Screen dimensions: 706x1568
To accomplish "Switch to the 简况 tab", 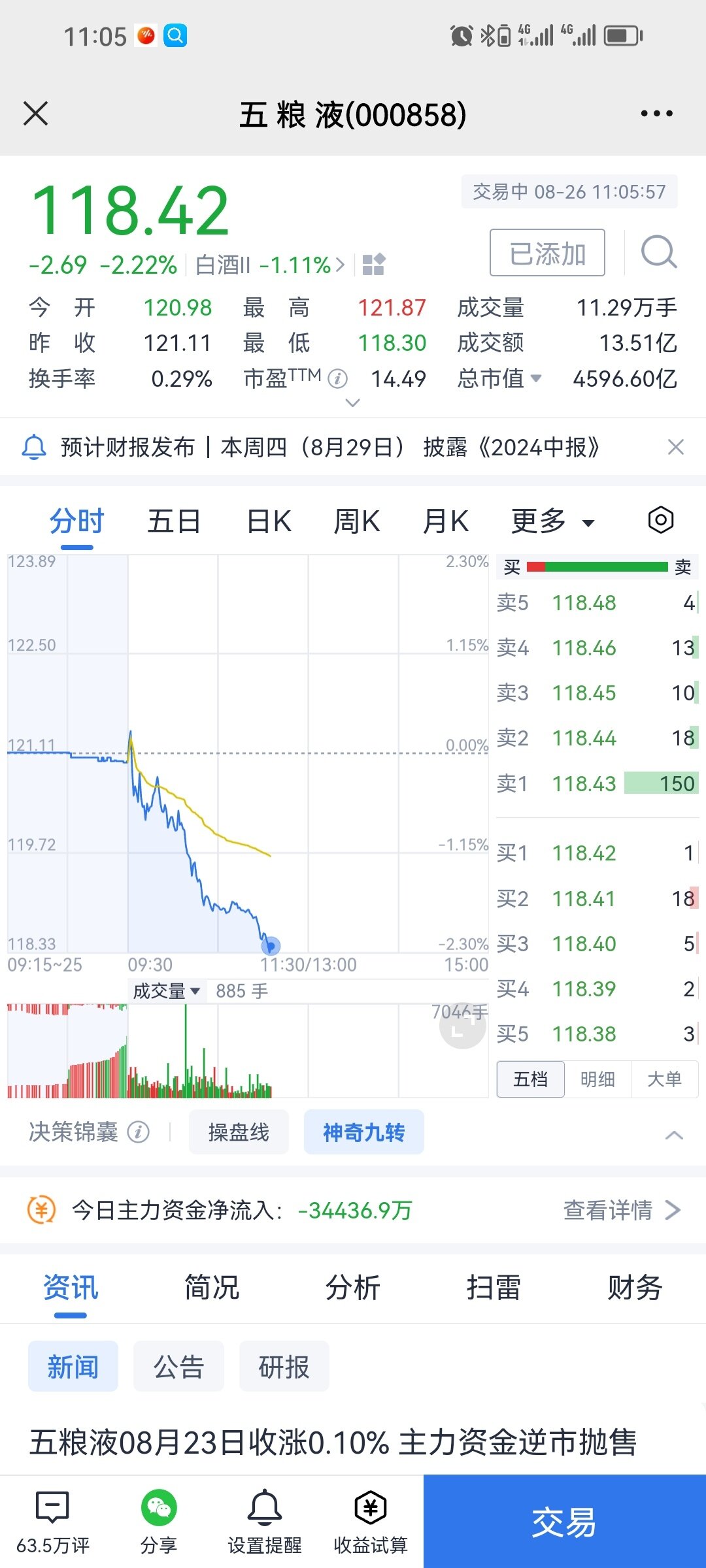I will click(x=211, y=1288).
